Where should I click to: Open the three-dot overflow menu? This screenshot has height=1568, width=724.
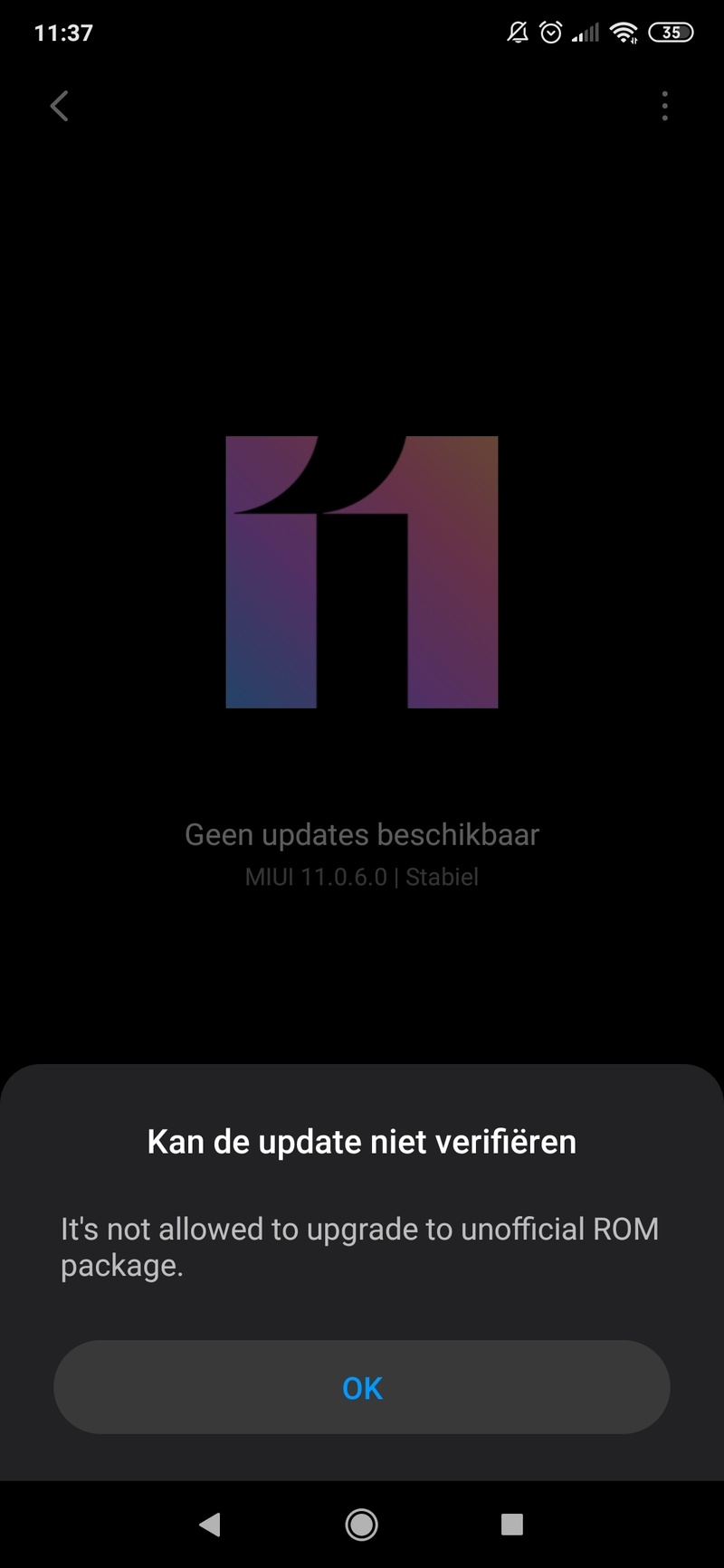pos(665,106)
